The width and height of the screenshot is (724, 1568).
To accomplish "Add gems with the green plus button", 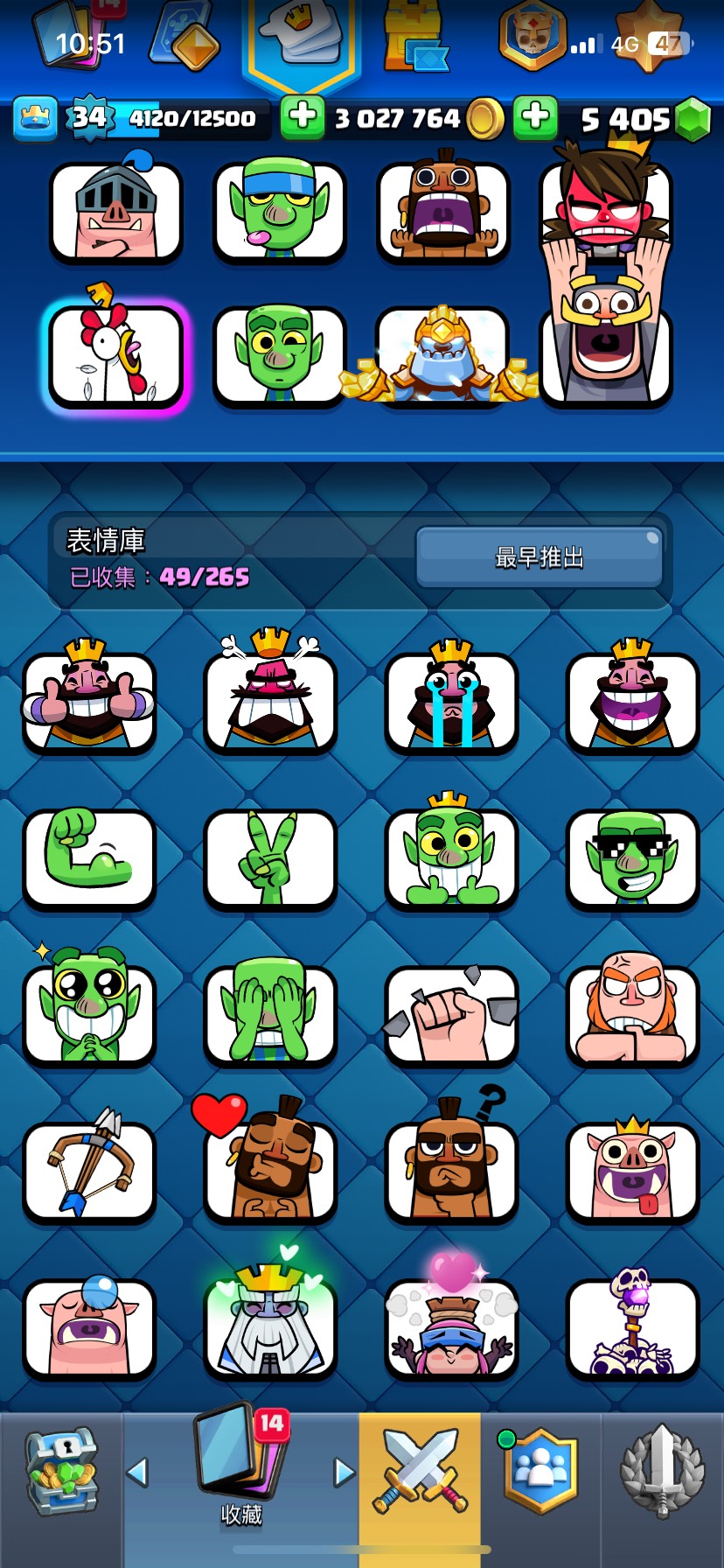I will pyautogui.click(x=535, y=117).
